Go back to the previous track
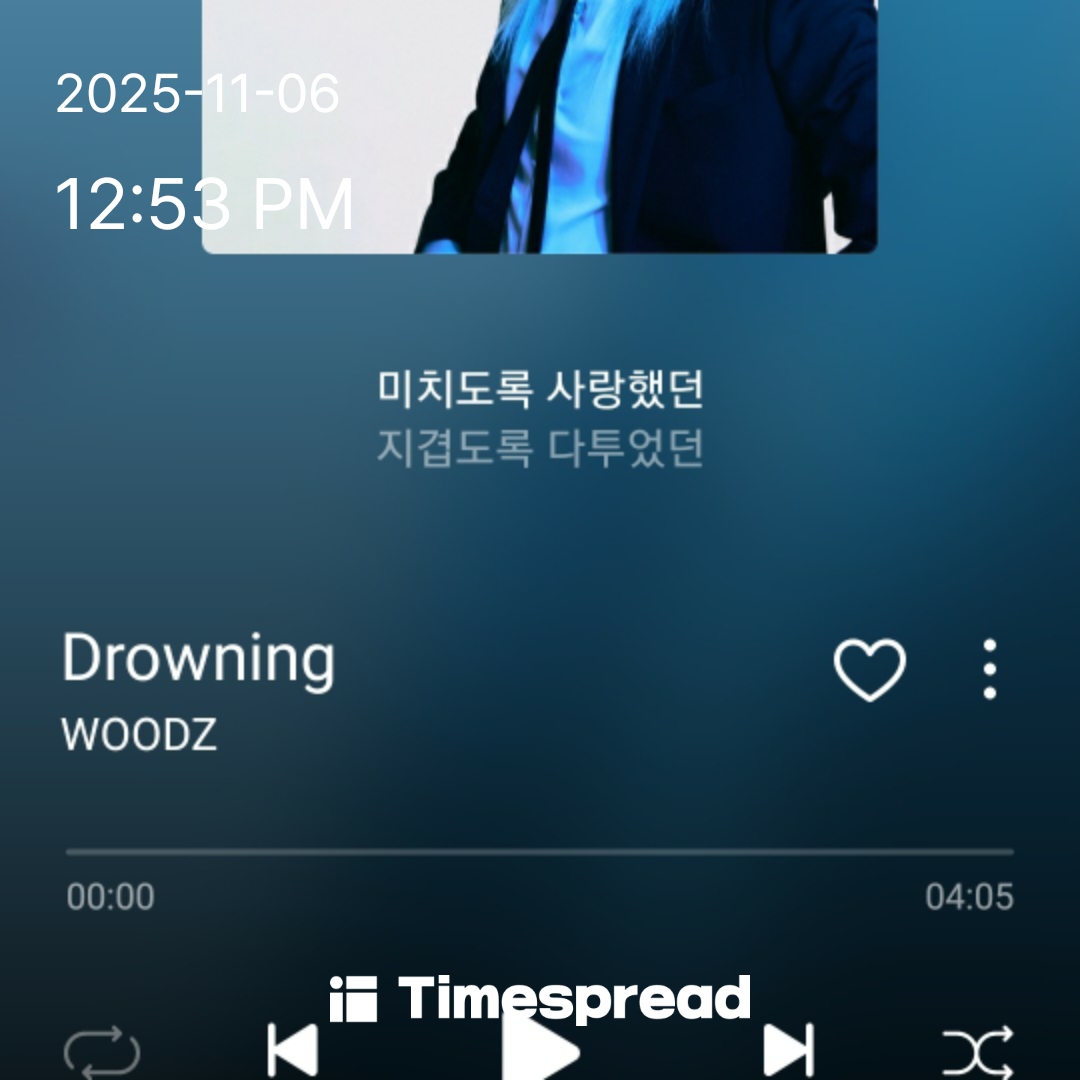Screen dimensions: 1080x1080 click(x=292, y=1050)
